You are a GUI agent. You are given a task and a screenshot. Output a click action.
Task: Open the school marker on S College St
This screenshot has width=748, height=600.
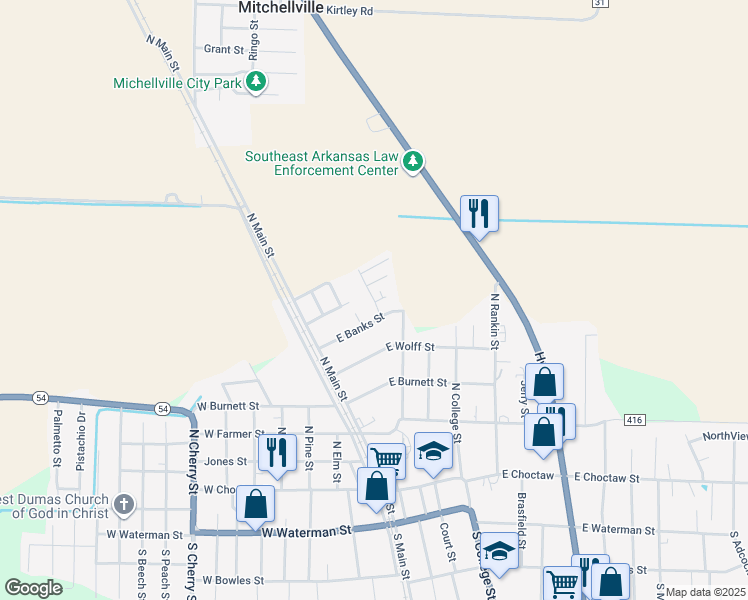(x=499, y=552)
